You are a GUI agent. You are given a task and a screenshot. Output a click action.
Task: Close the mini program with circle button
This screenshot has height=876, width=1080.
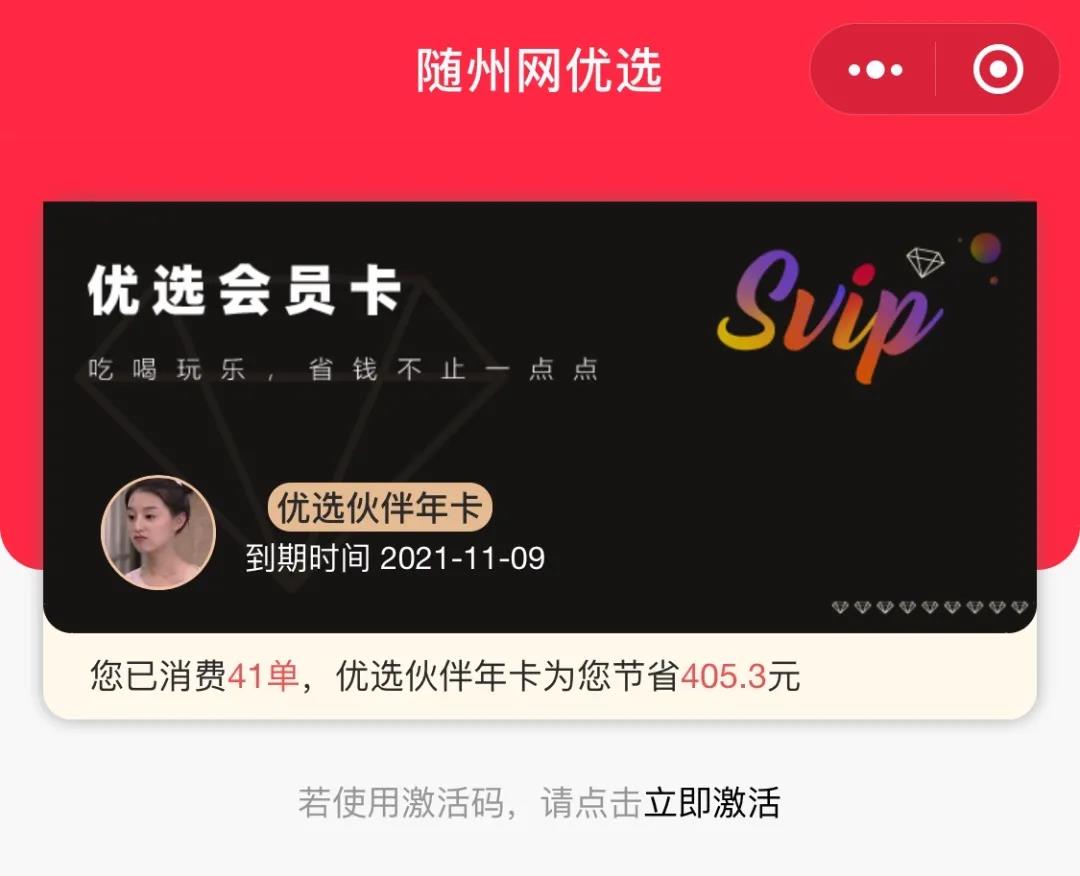(x=997, y=70)
